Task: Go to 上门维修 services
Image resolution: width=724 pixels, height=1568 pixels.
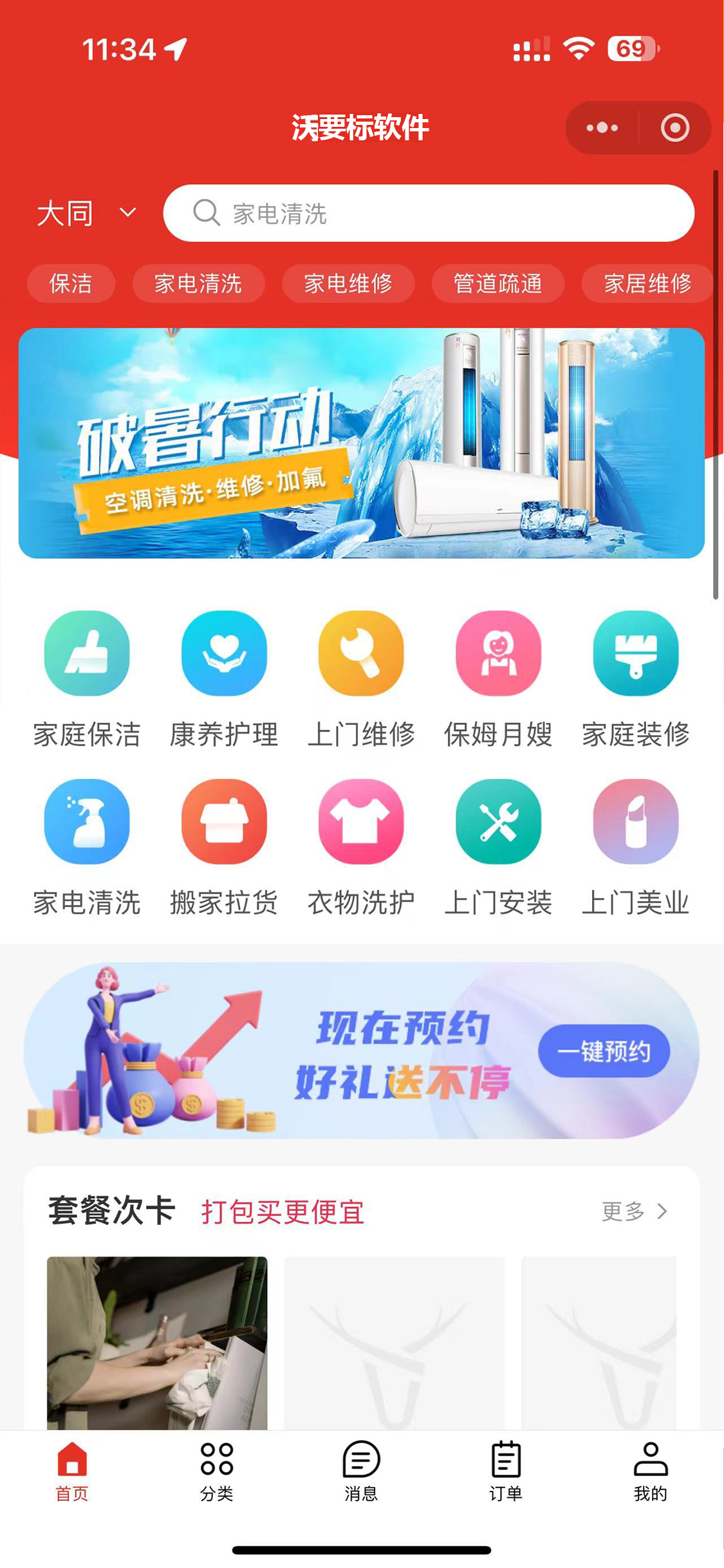Action: [361, 678]
